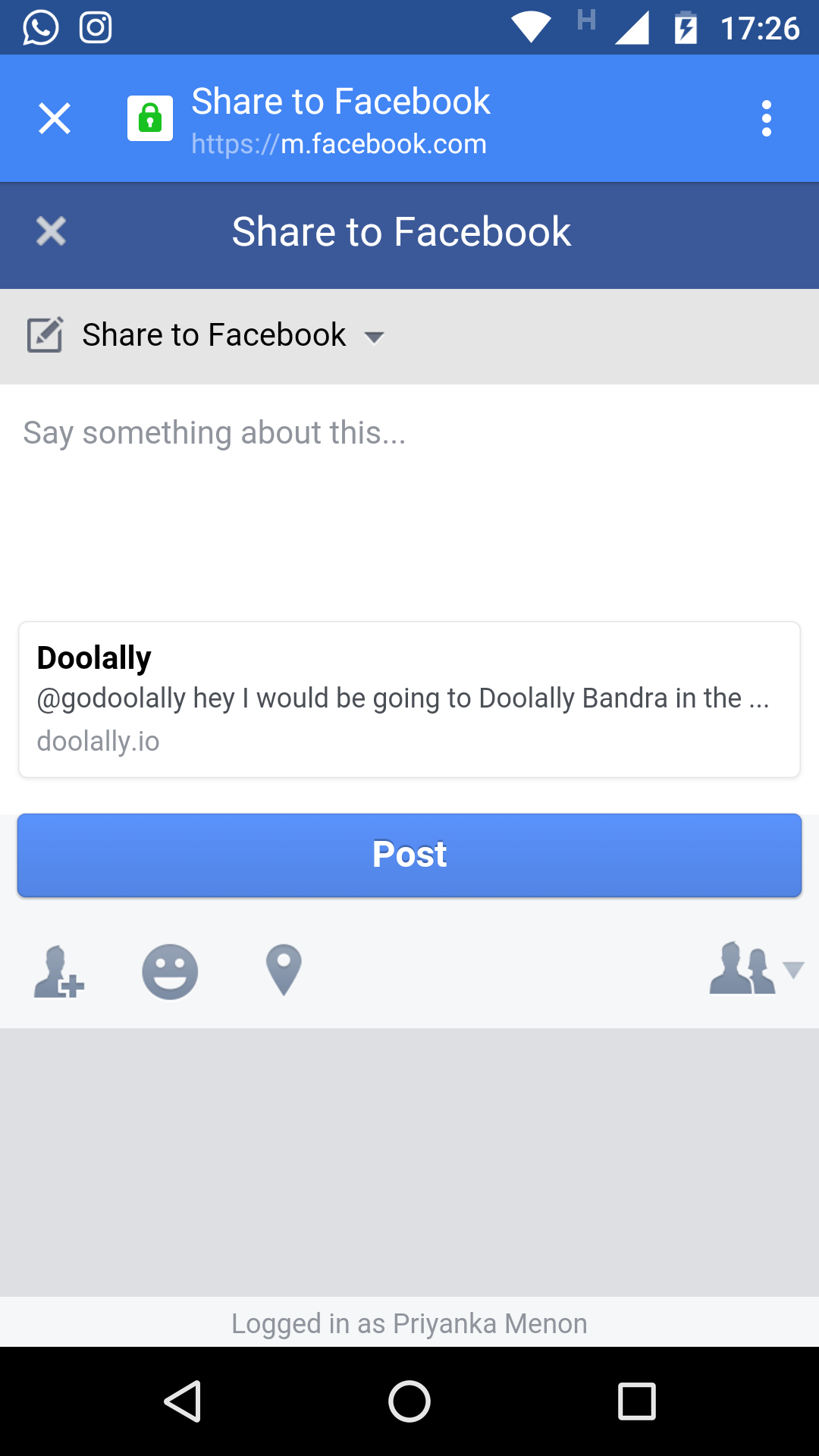The image size is (819, 1456).
Task: Dismiss the Share to Facebook dialog
Action: [51, 231]
